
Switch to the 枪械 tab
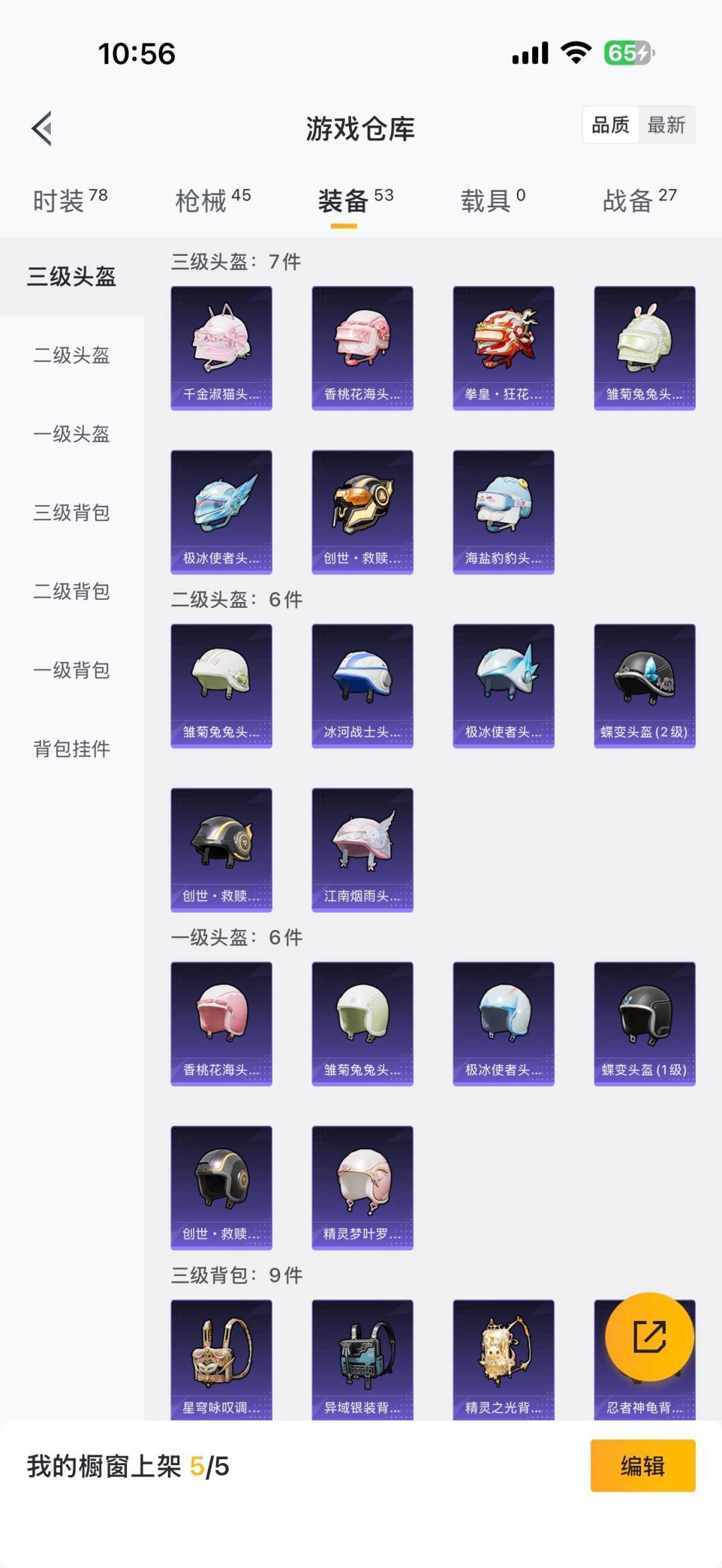[213, 200]
